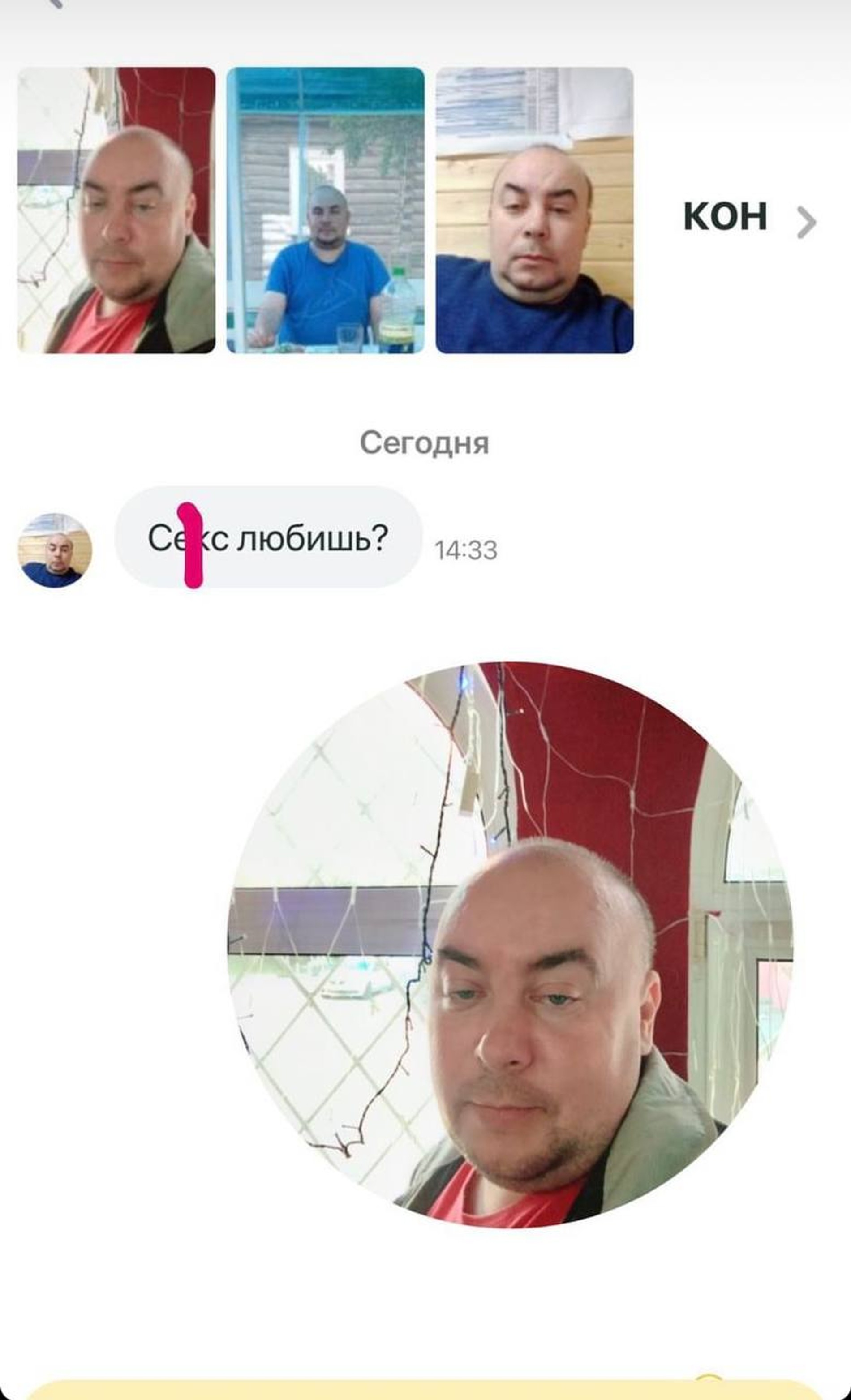Open the chevron next to КОН
Viewport: 851px width, 1400px height.
pyautogui.click(x=806, y=222)
